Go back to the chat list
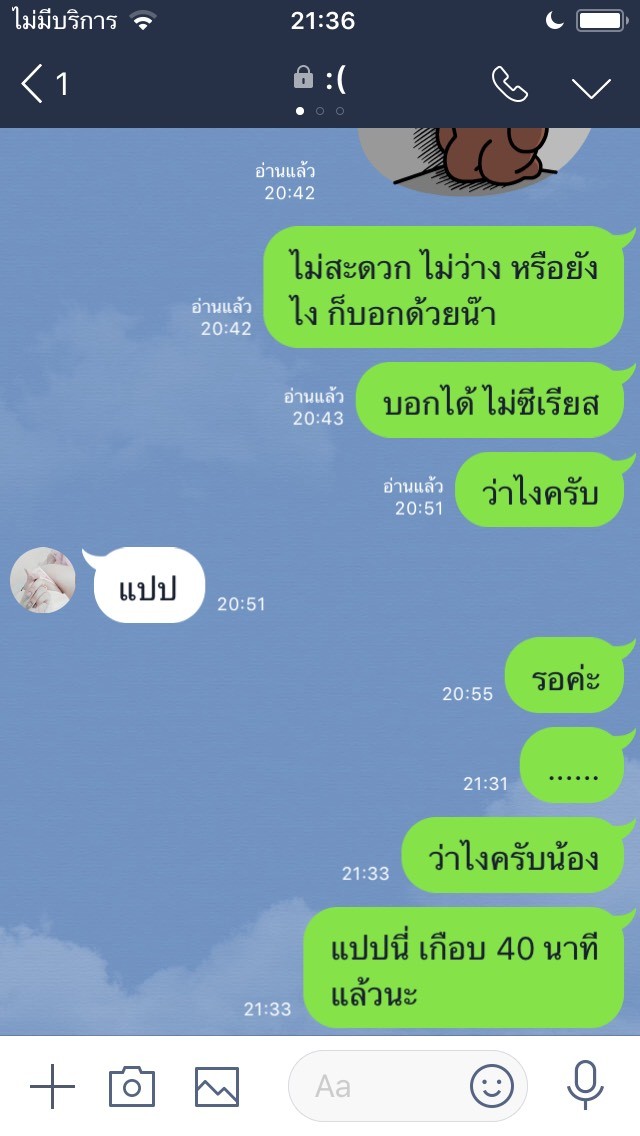Viewport: 640px width, 1136px height. tap(43, 83)
